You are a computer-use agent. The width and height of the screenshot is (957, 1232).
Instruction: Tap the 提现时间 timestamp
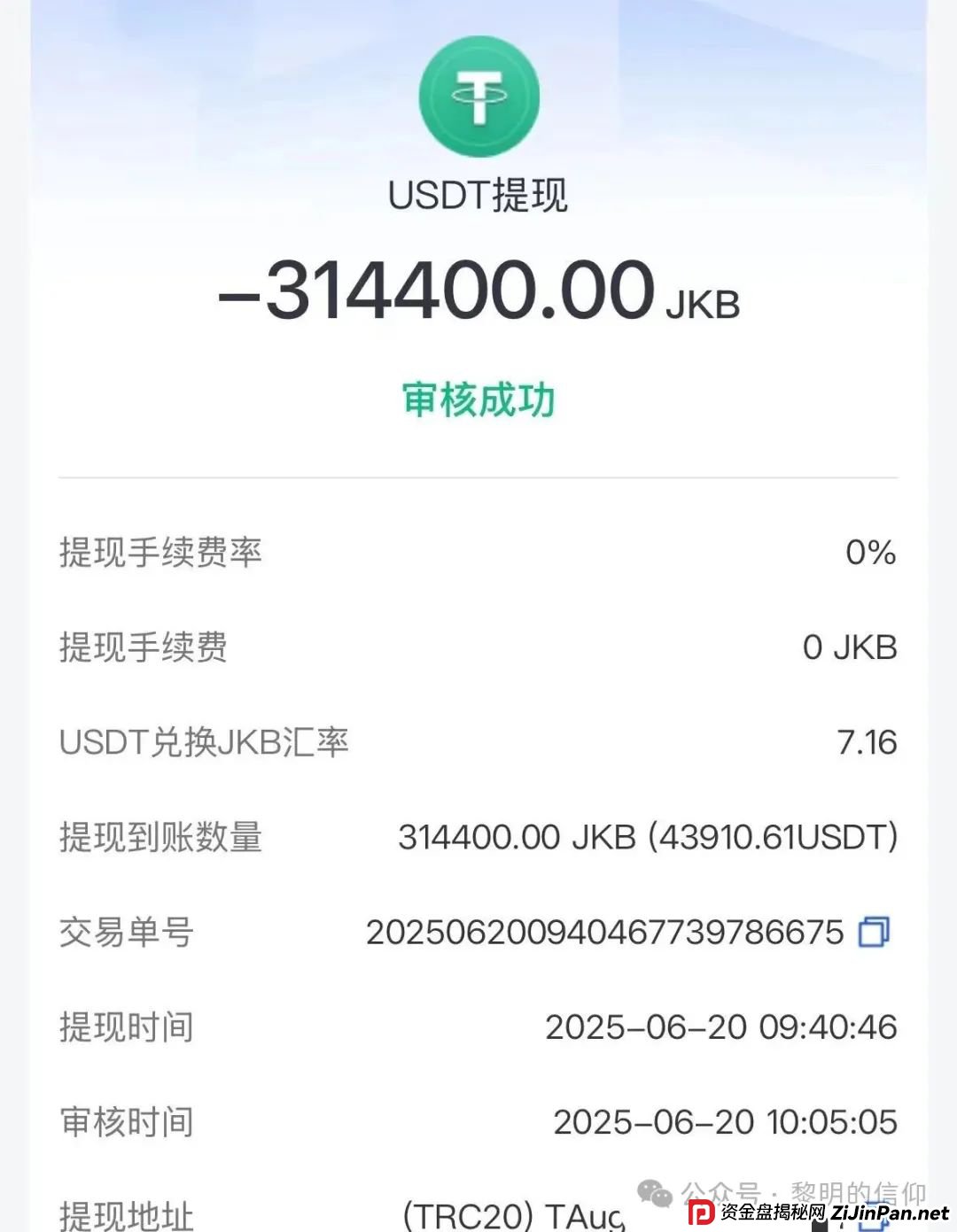(722, 1027)
